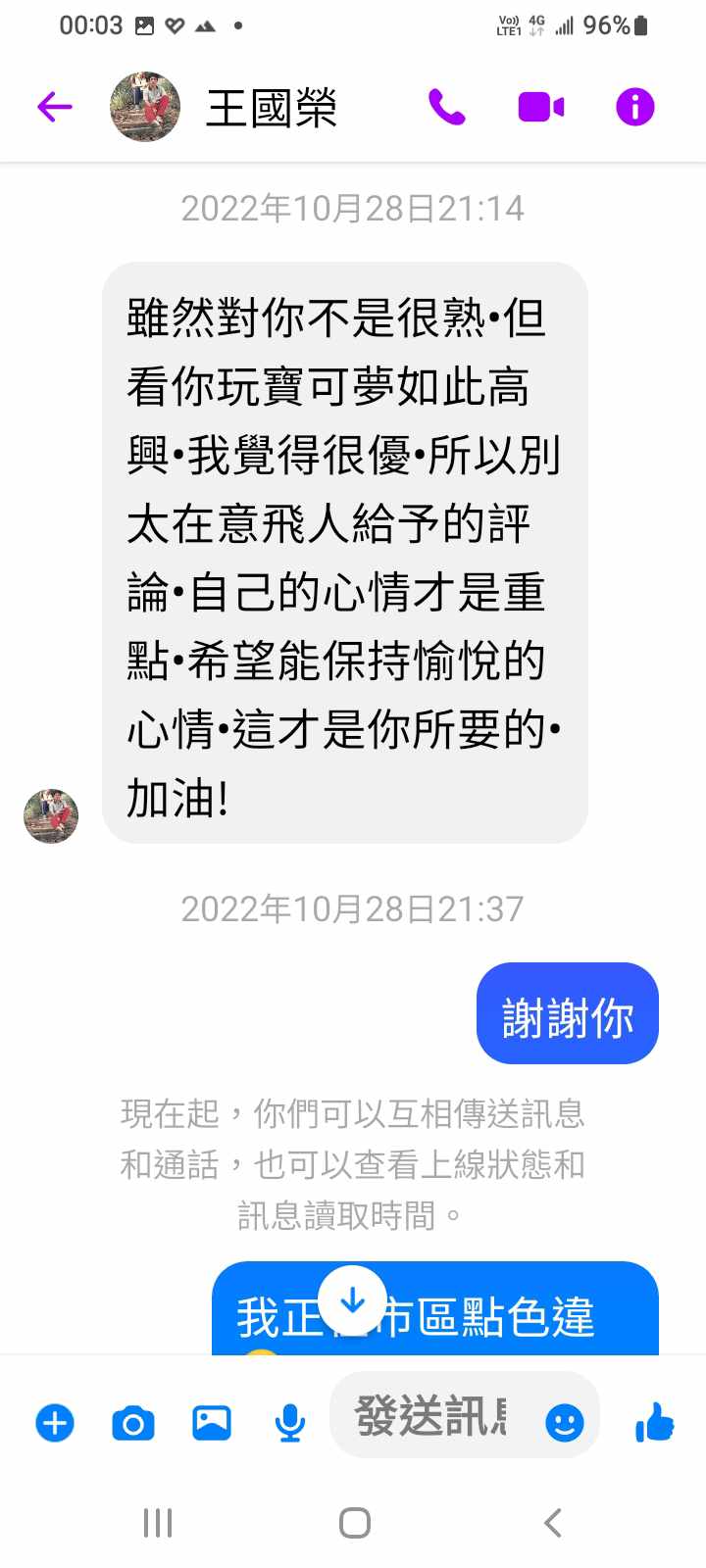Start a voice call with 王國榮

(447, 107)
